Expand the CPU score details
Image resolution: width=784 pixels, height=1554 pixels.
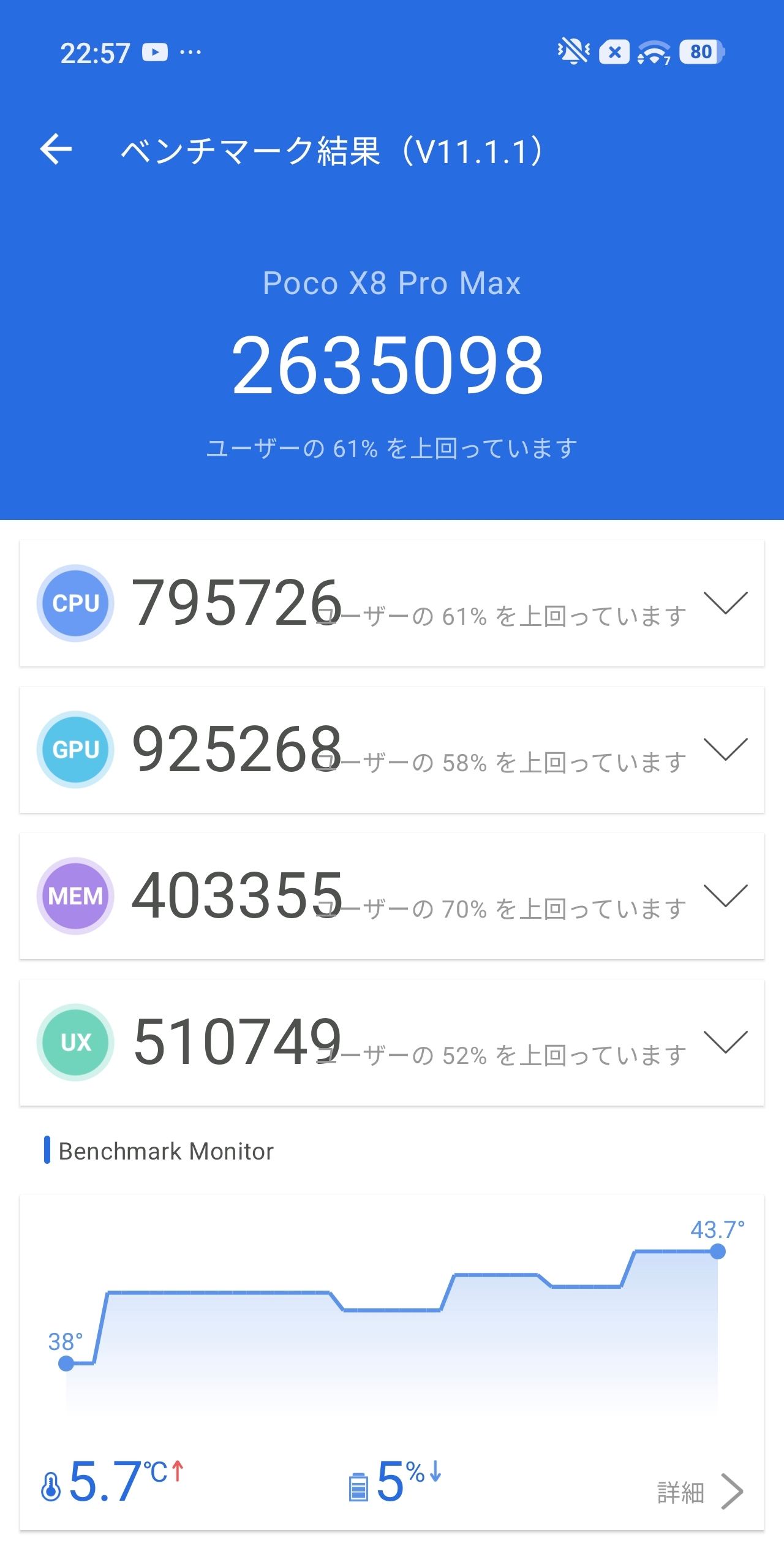point(725,603)
